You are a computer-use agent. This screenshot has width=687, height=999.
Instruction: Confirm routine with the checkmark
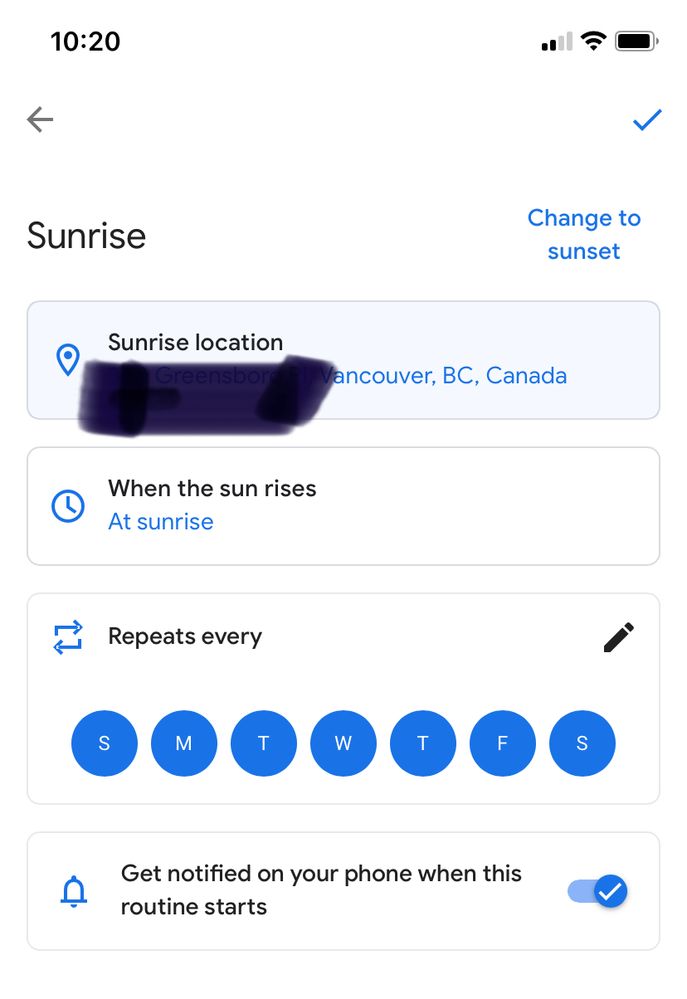[x=647, y=120]
